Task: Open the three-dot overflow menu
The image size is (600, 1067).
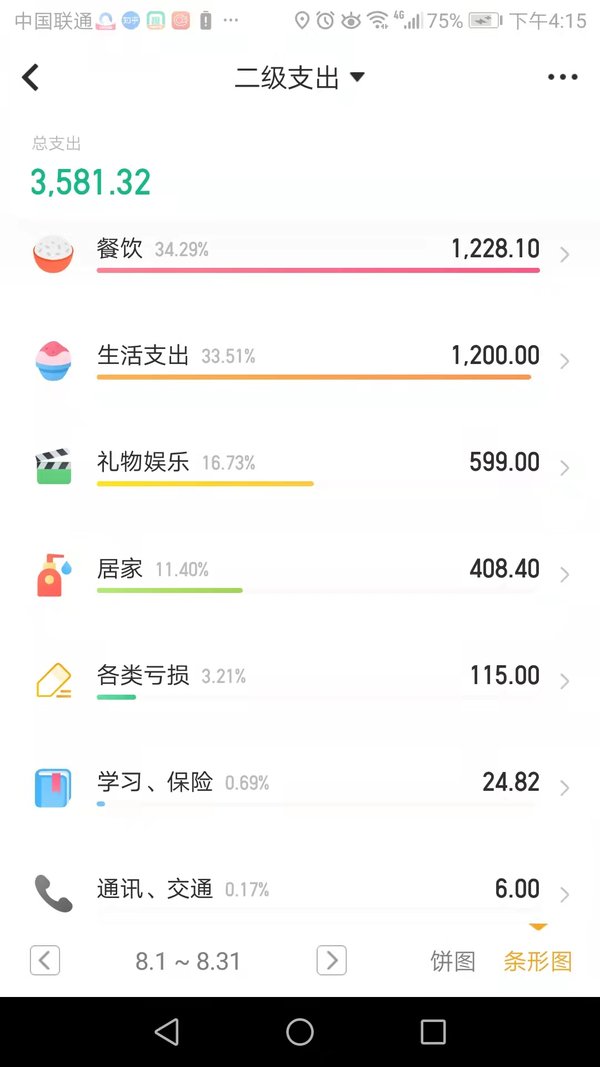Action: [563, 78]
